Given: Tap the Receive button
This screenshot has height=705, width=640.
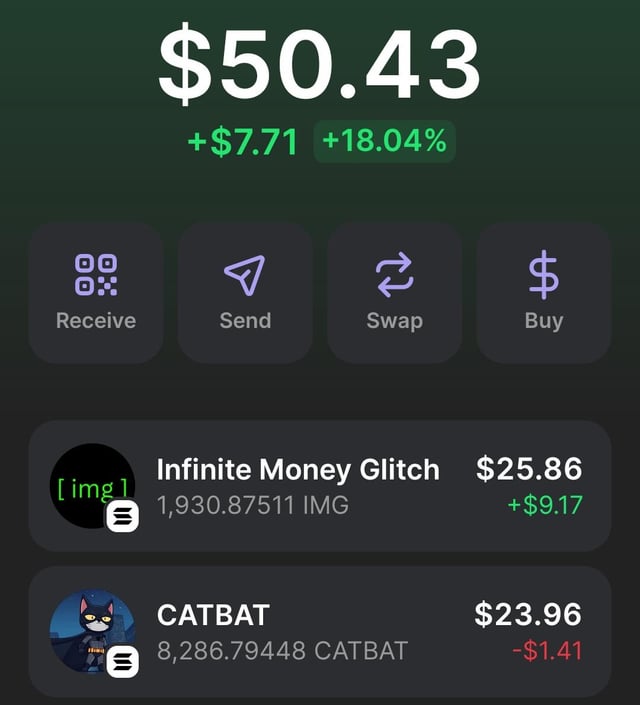Looking at the screenshot, I should pyautogui.click(x=96, y=292).
